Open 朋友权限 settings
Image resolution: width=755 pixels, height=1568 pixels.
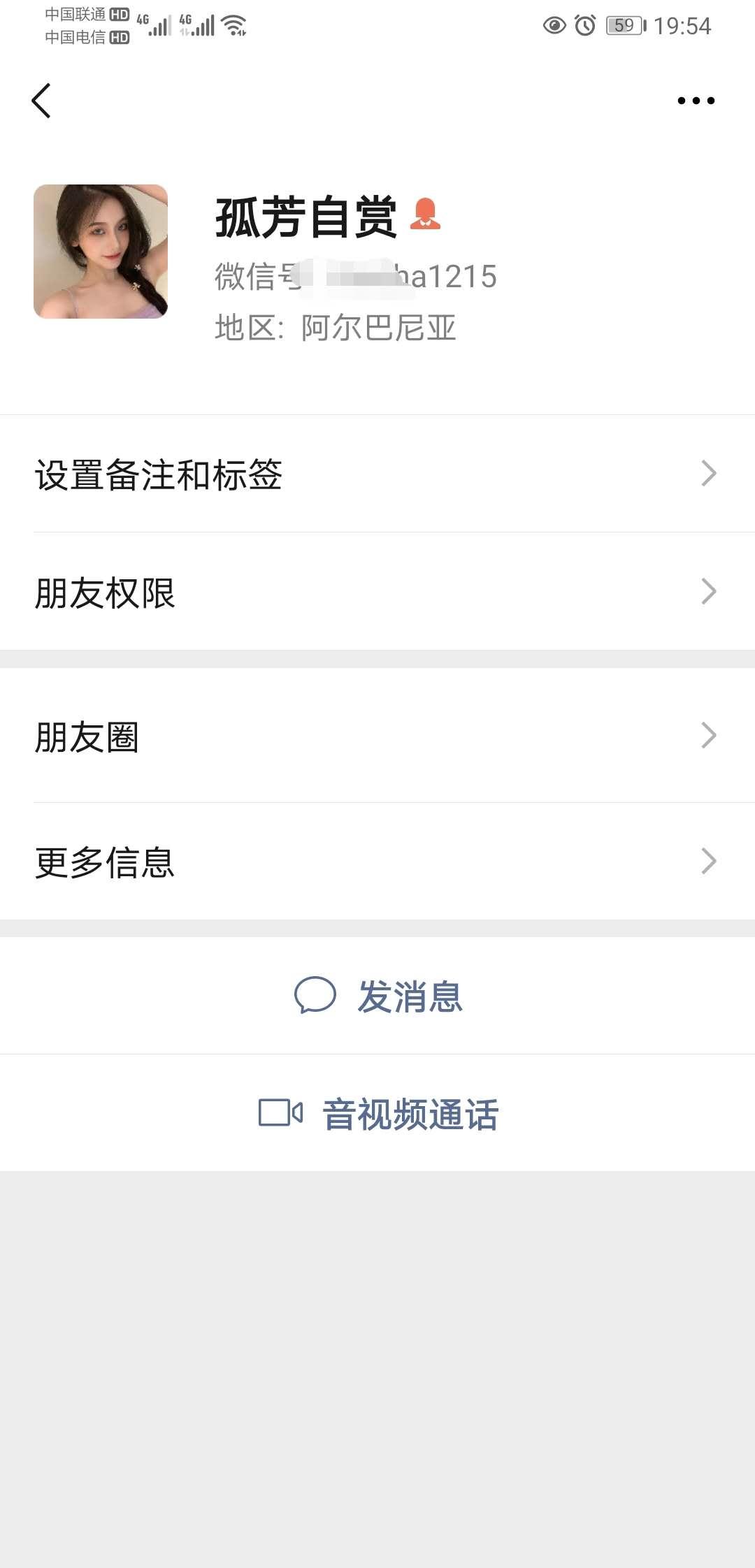point(377,592)
